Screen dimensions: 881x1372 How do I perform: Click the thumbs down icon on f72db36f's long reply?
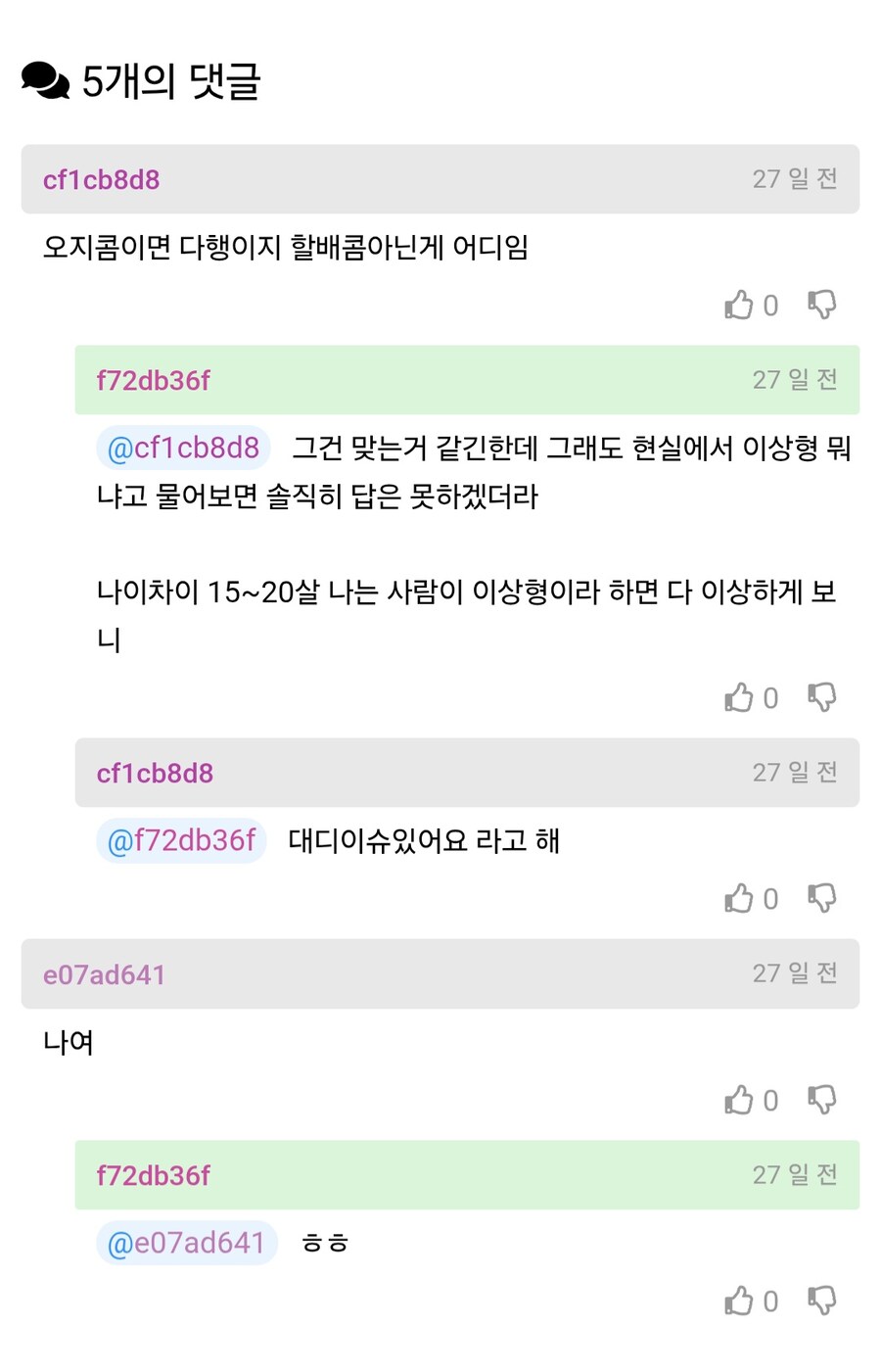(x=822, y=697)
